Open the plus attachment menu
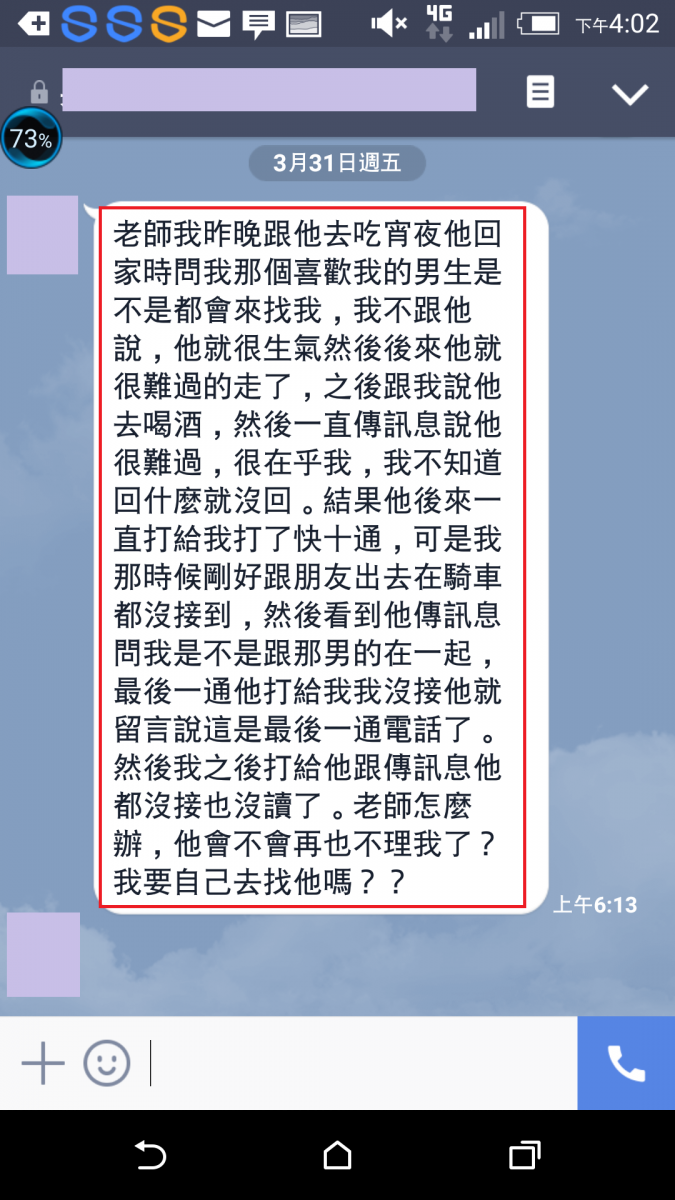675x1200 pixels. tap(43, 1063)
